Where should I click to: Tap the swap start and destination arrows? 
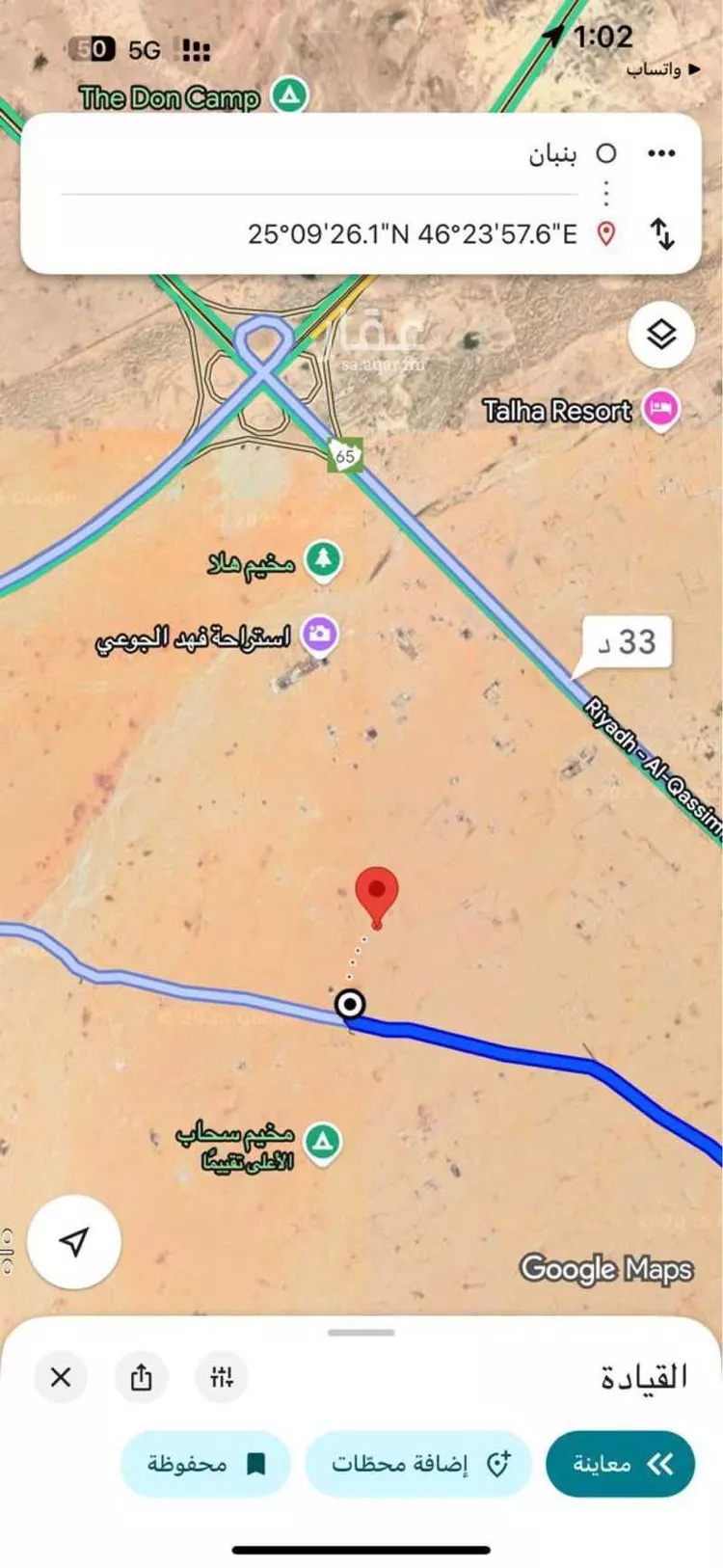[663, 234]
